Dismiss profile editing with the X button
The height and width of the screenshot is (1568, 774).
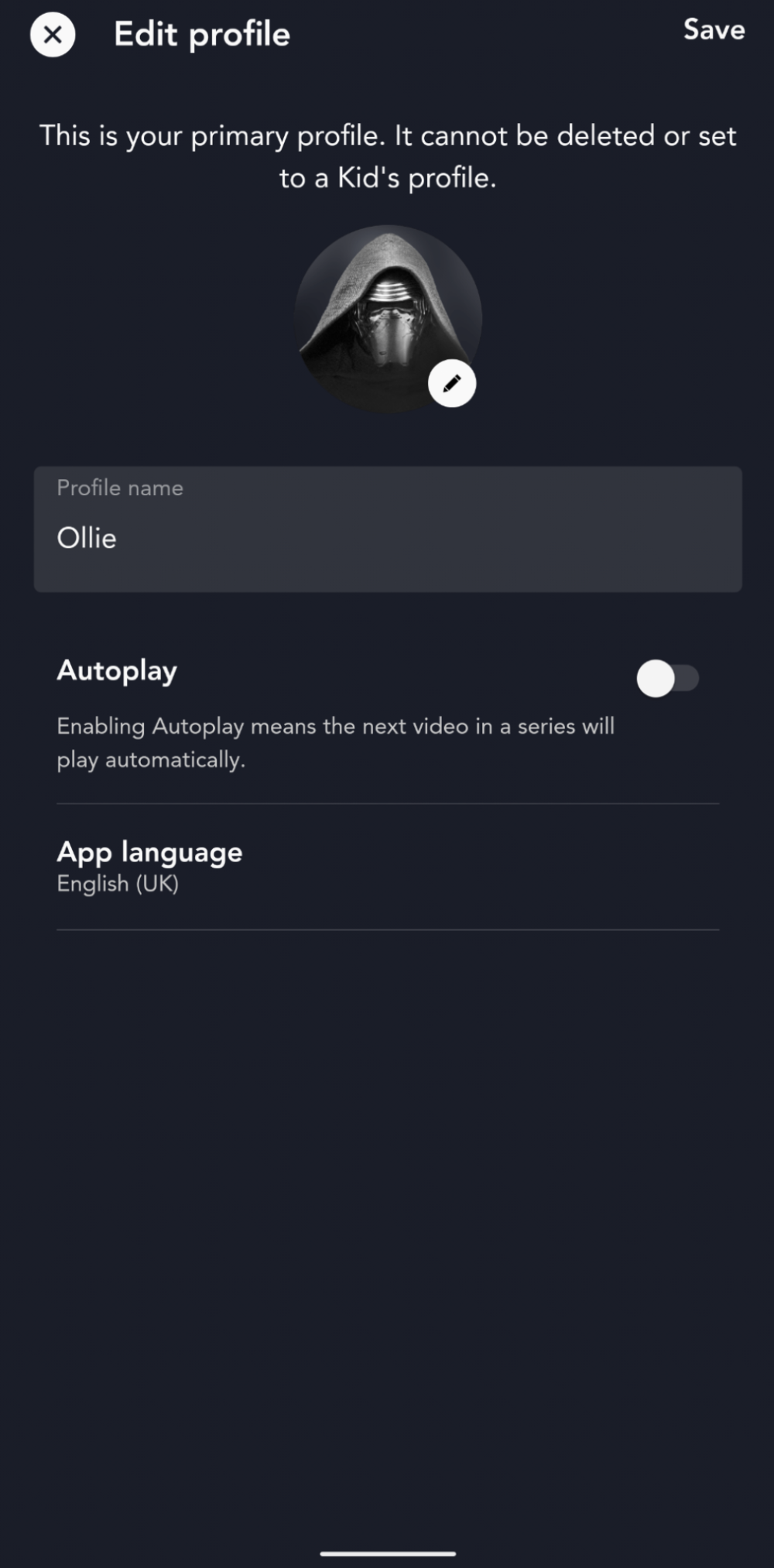tap(52, 34)
